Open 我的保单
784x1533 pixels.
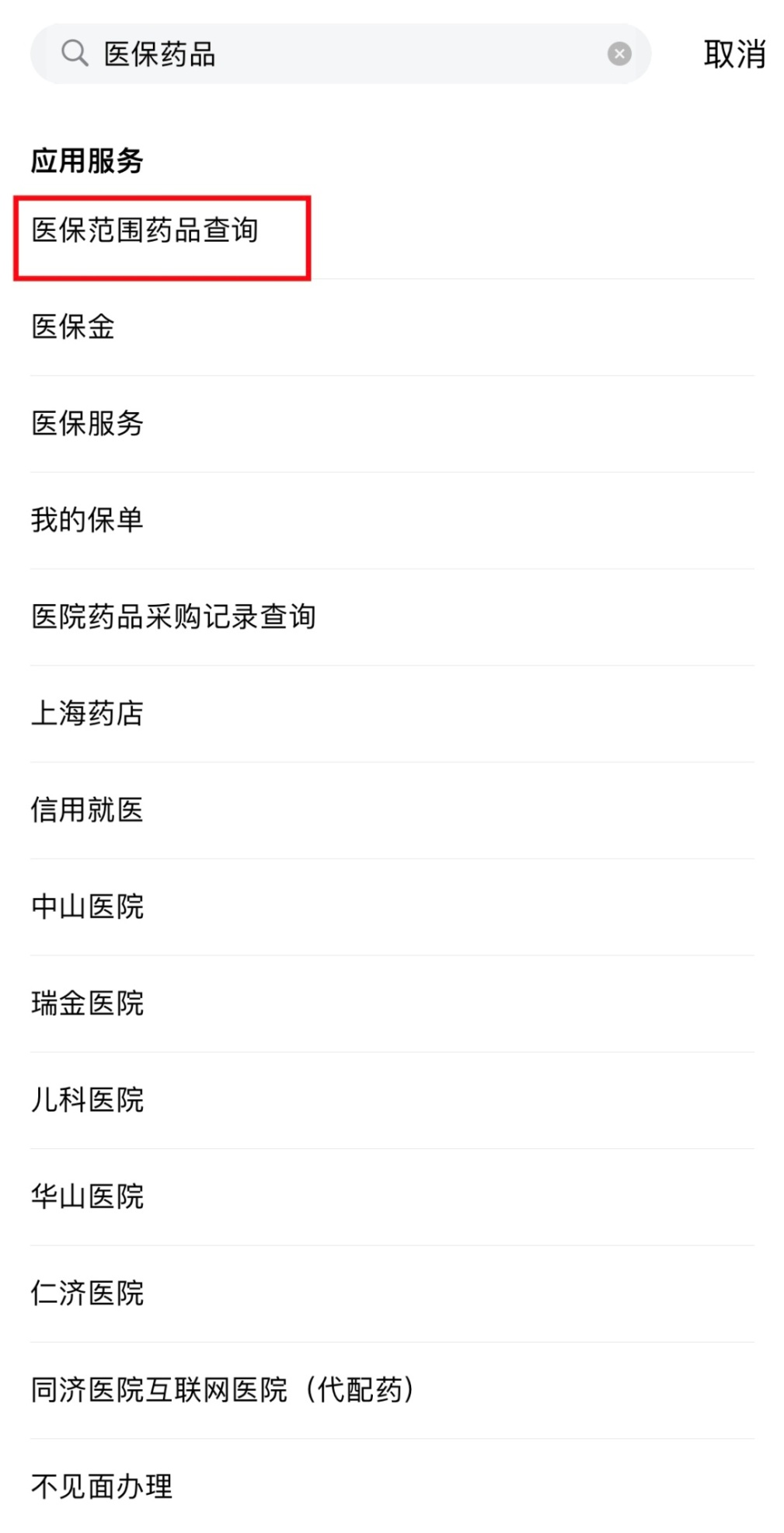[x=87, y=520]
